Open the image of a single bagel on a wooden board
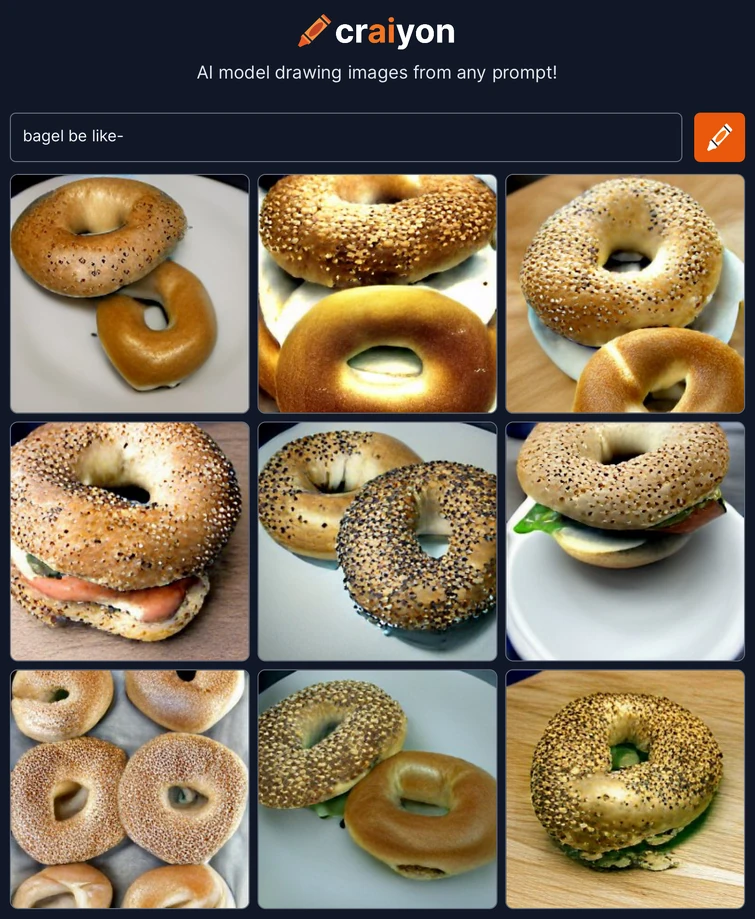Image resolution: width=755 pixels, height=919 pixels. coord(625,788)
